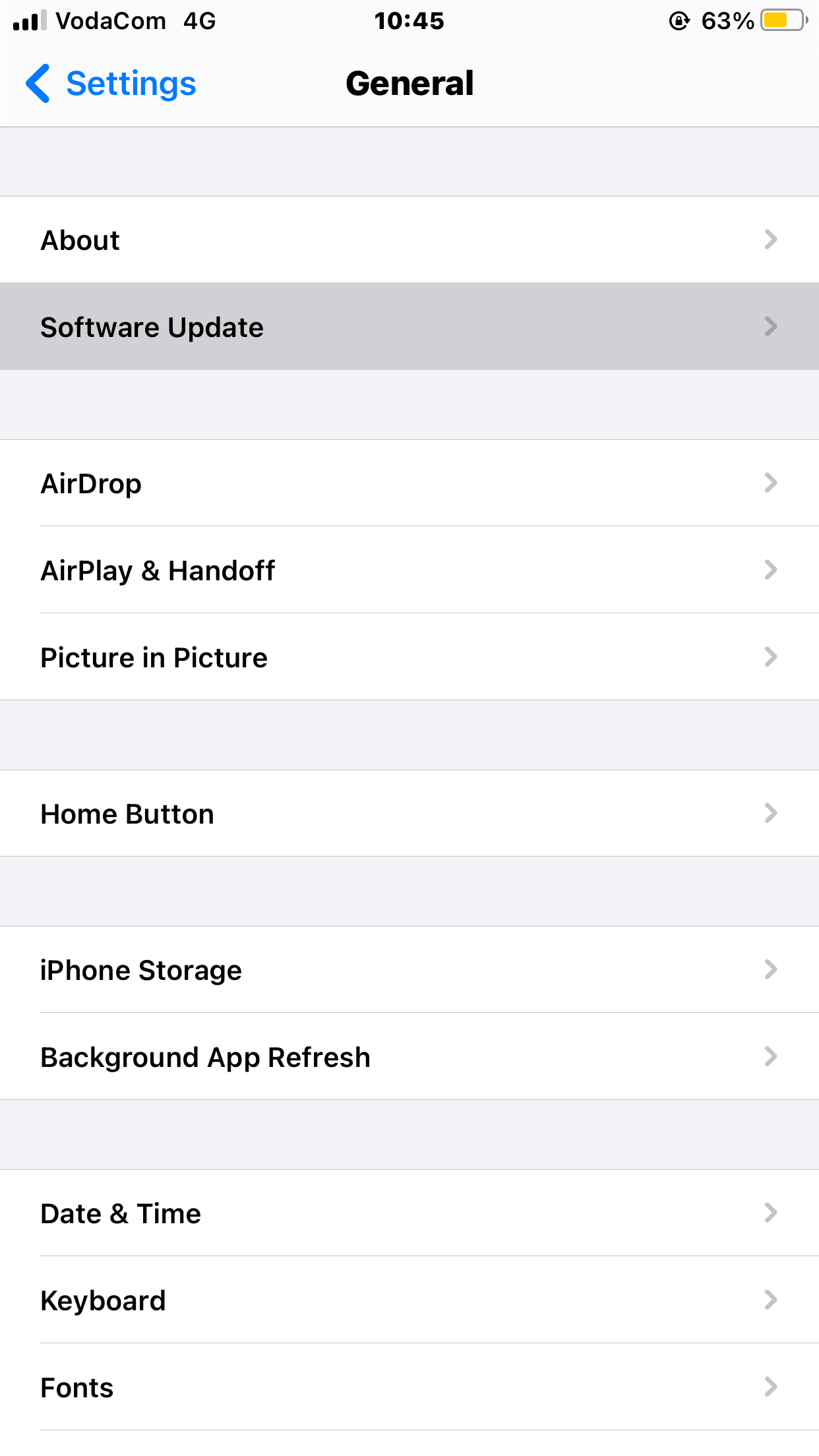Expand the Software Update chevron
This screenshot has width=819, height=1456.
tap(770, 326)
